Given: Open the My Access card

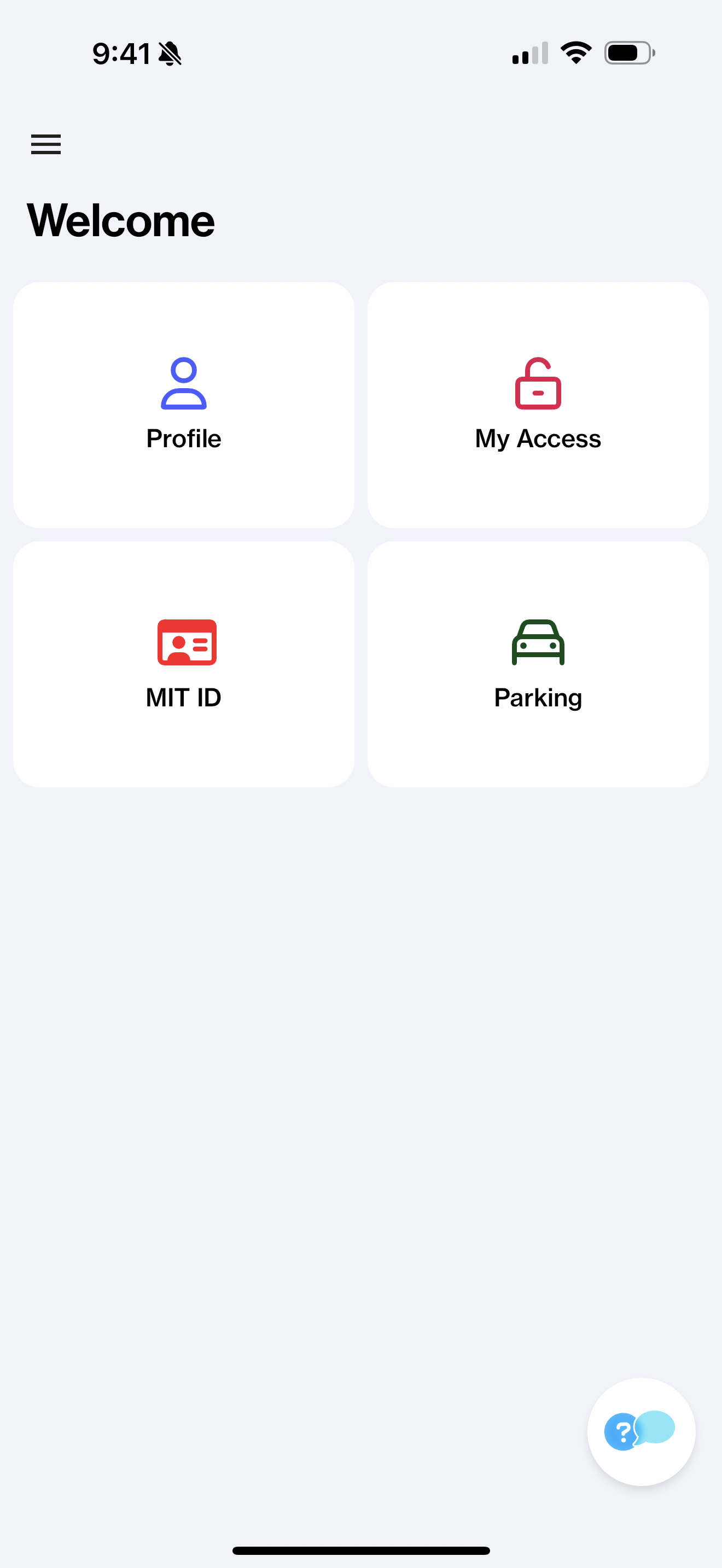Looking at the screenshot, I should pos(538,405).
